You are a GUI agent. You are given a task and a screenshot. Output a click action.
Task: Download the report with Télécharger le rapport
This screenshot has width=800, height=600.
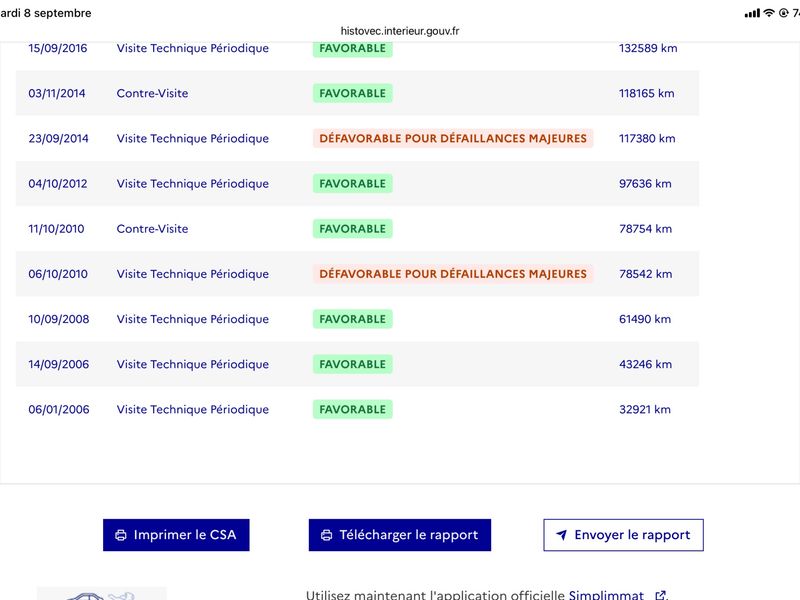tap(399, 535)
